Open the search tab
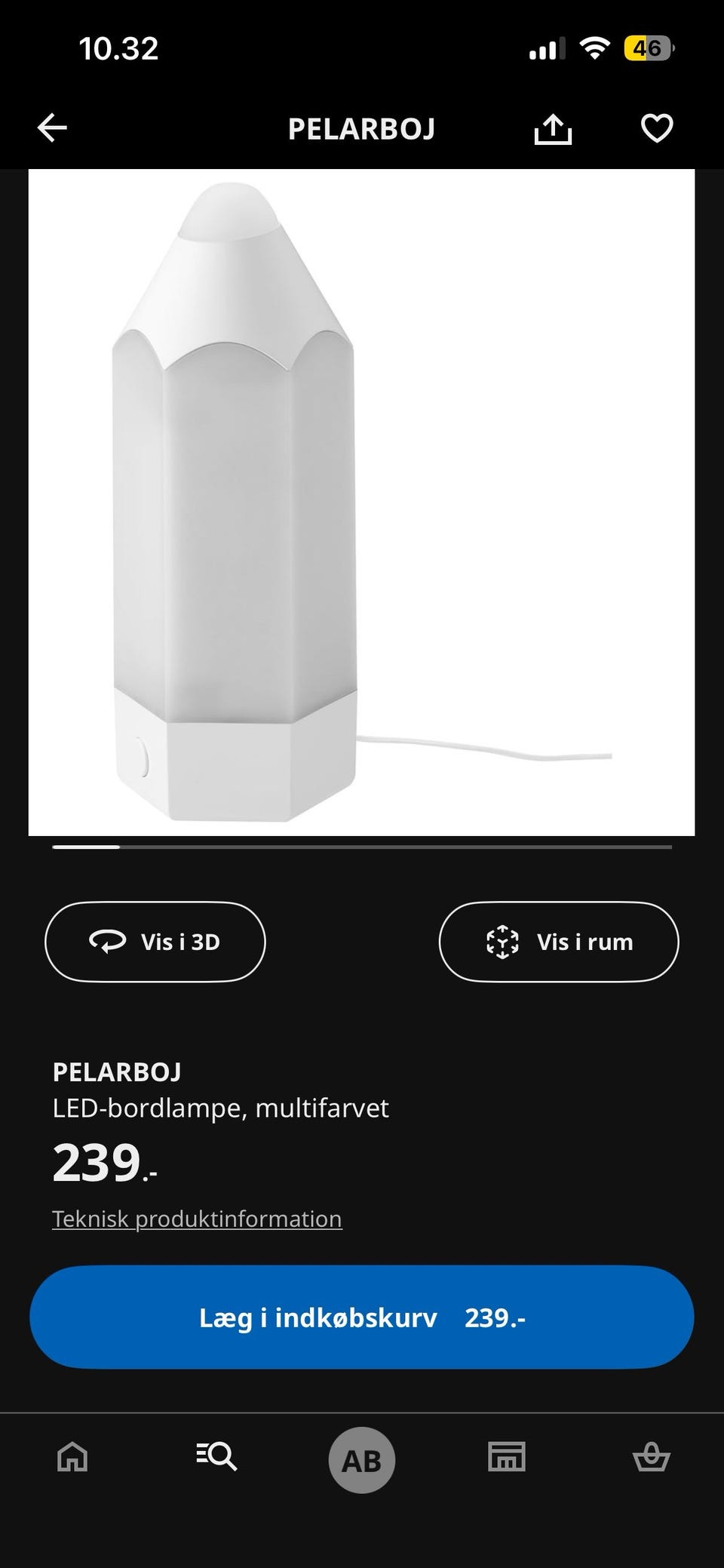Viewport: 724px width, 1568px height. coord(216,1456)
